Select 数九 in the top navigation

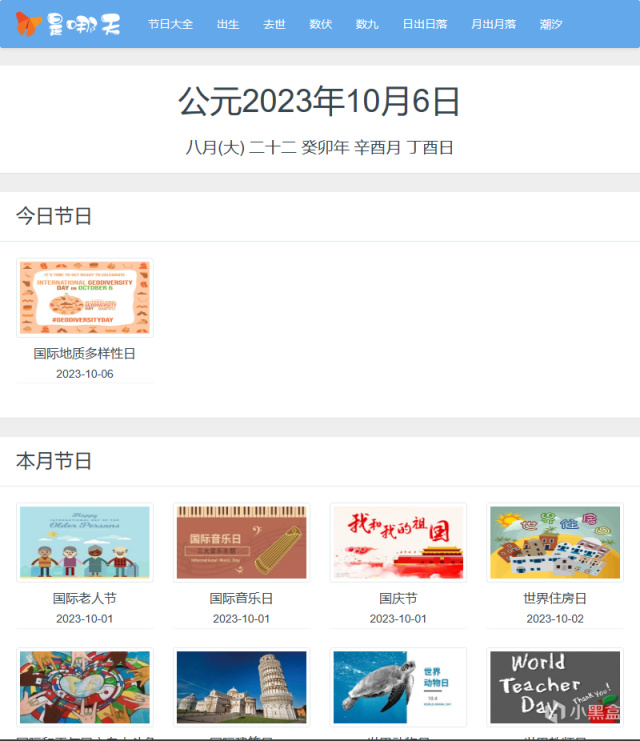click(x=367, y=24)
